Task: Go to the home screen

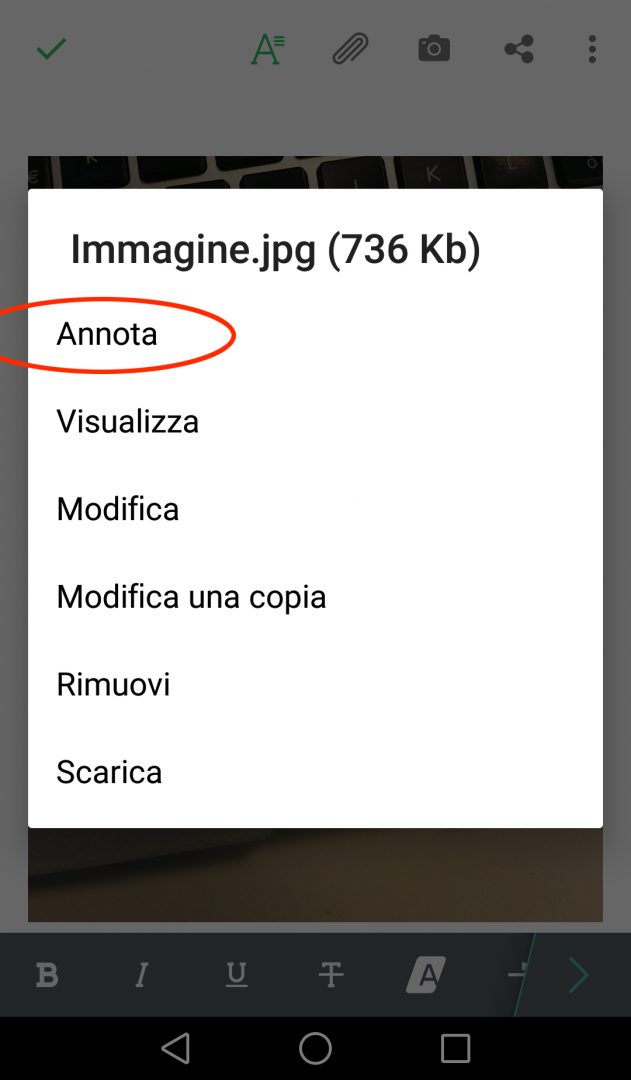Action: [315, 1048]
